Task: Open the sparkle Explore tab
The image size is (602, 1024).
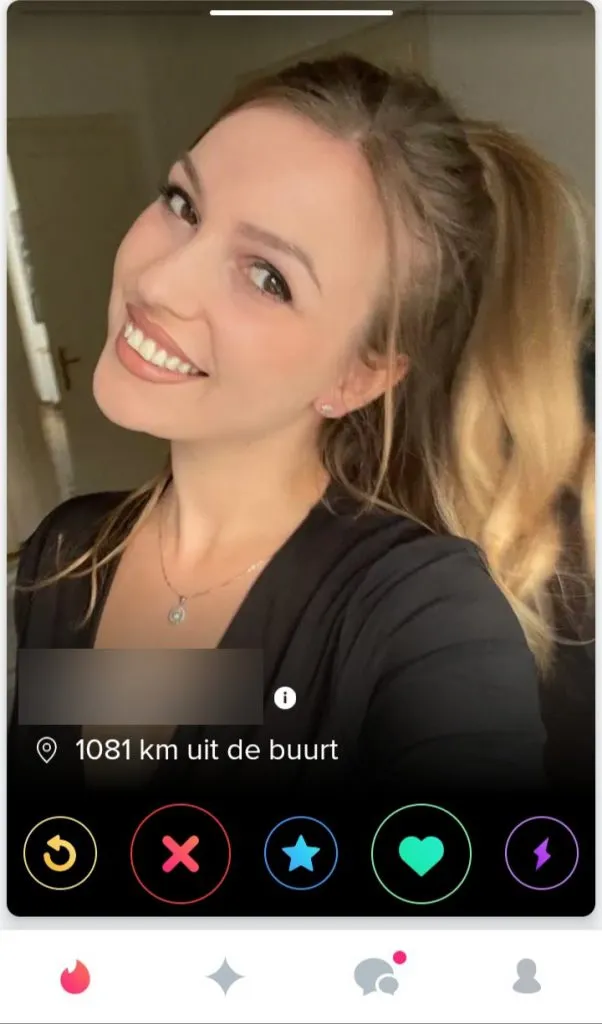Action: [x=225, y=977]
